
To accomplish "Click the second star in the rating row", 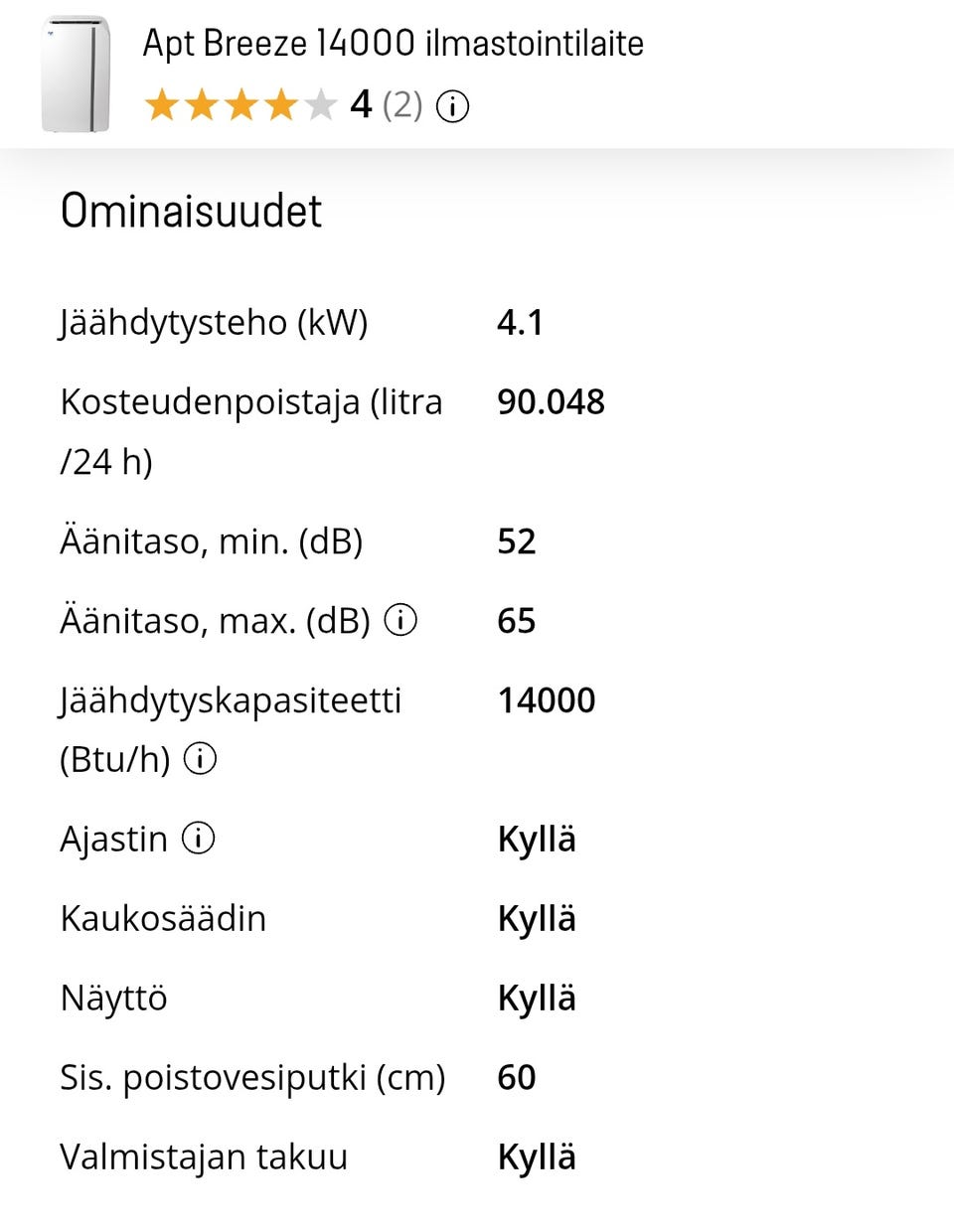I will coord(203,104).
